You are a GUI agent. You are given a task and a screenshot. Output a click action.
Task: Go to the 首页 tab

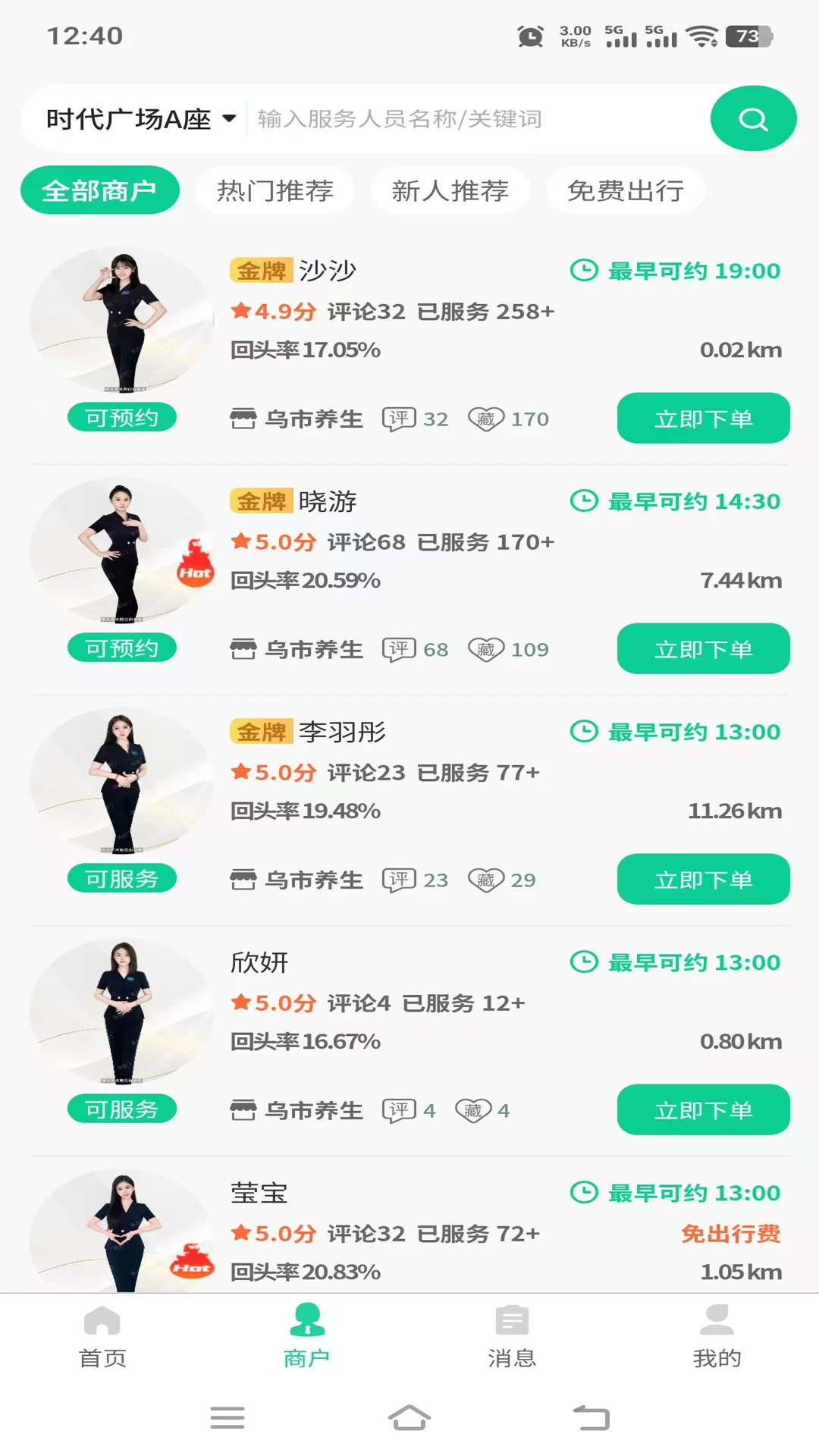[102, 1336]
